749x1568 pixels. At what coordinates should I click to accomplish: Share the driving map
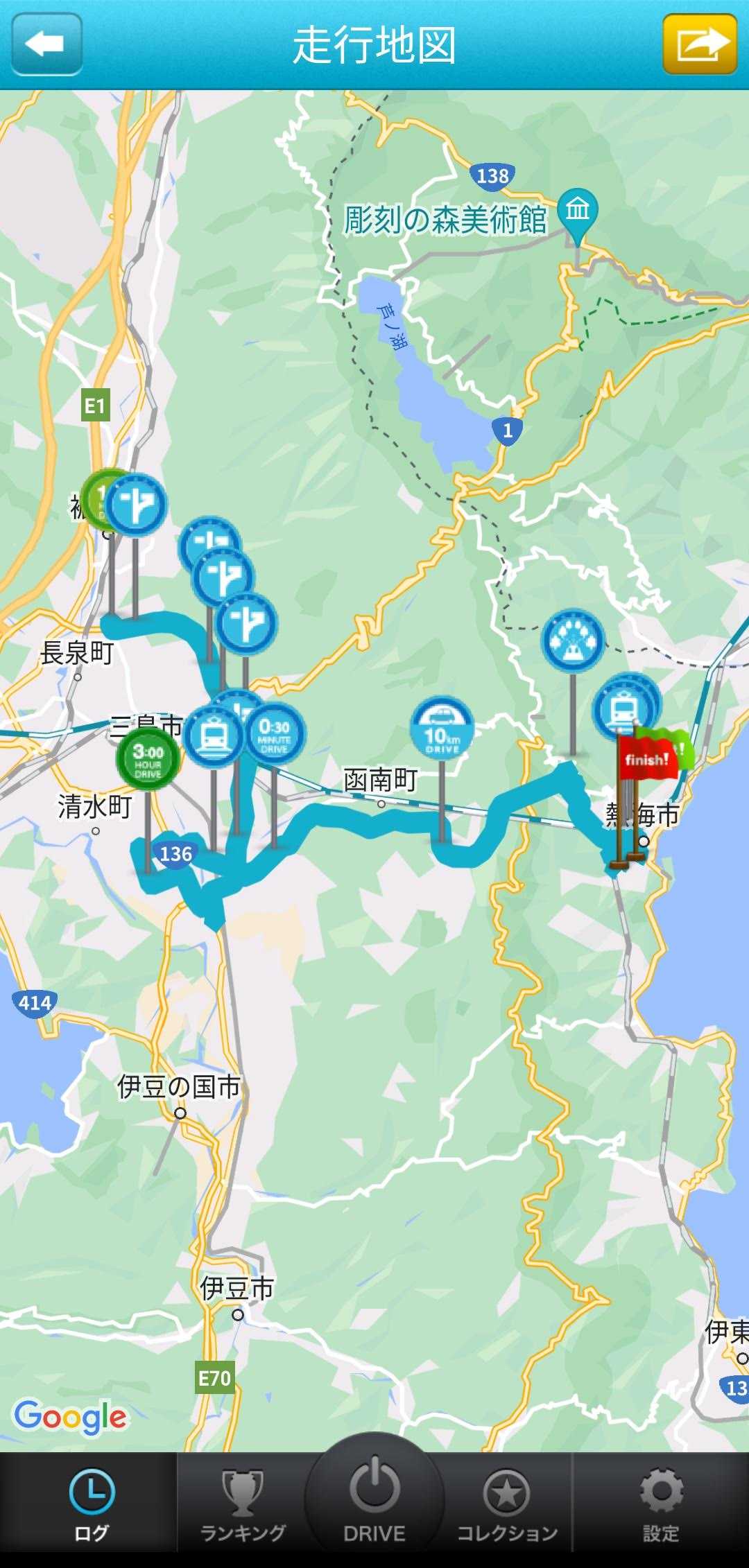(x=699, y=44)
